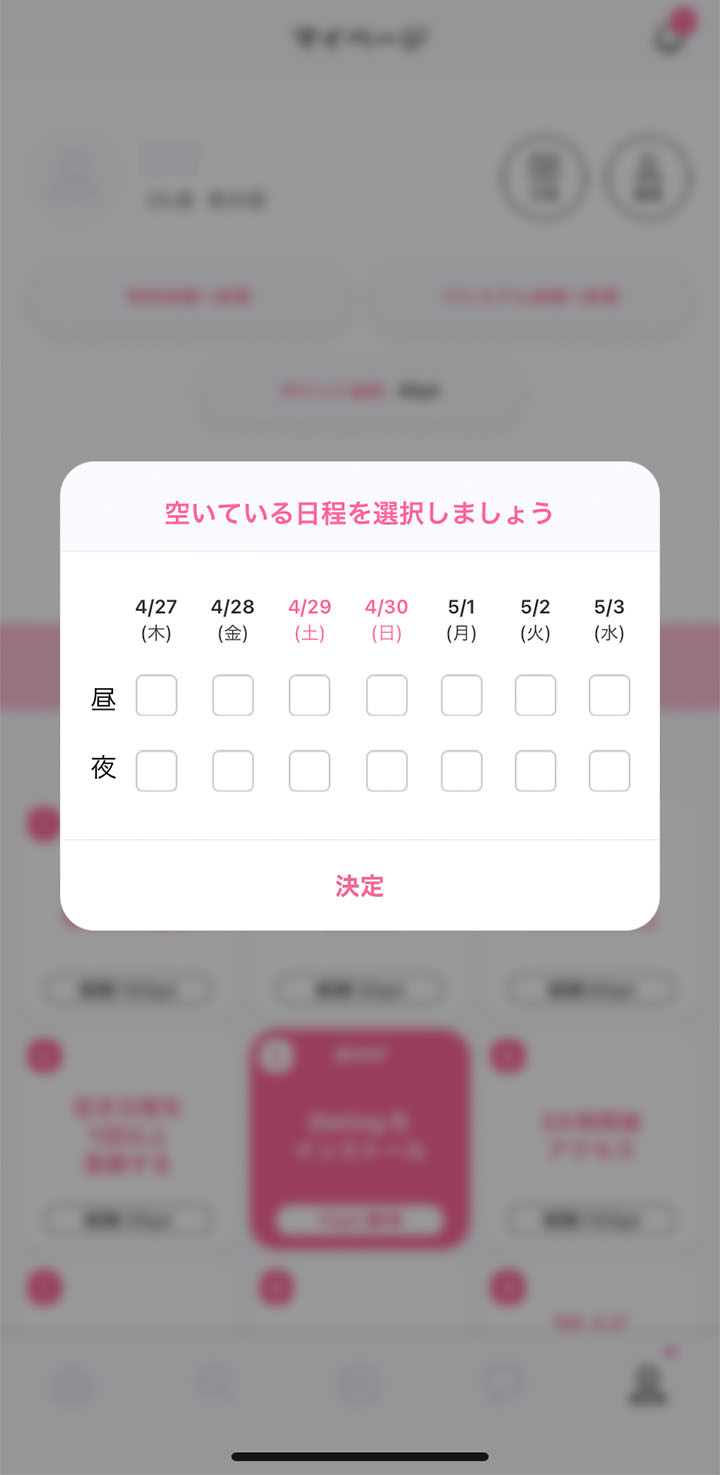
Task: Select 昼 availability on 4/30 (日)
Action: point(386,696)
